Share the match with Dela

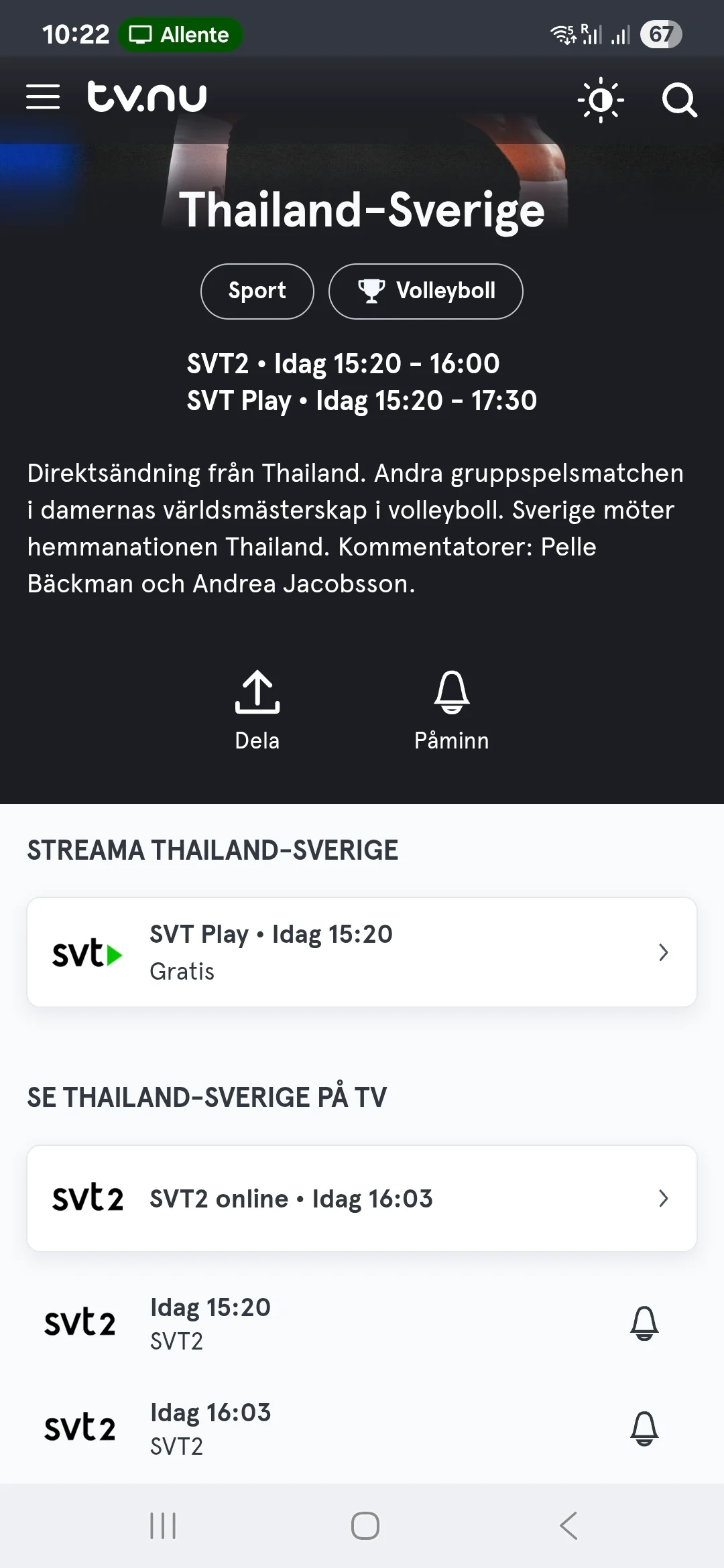(257, 710)
